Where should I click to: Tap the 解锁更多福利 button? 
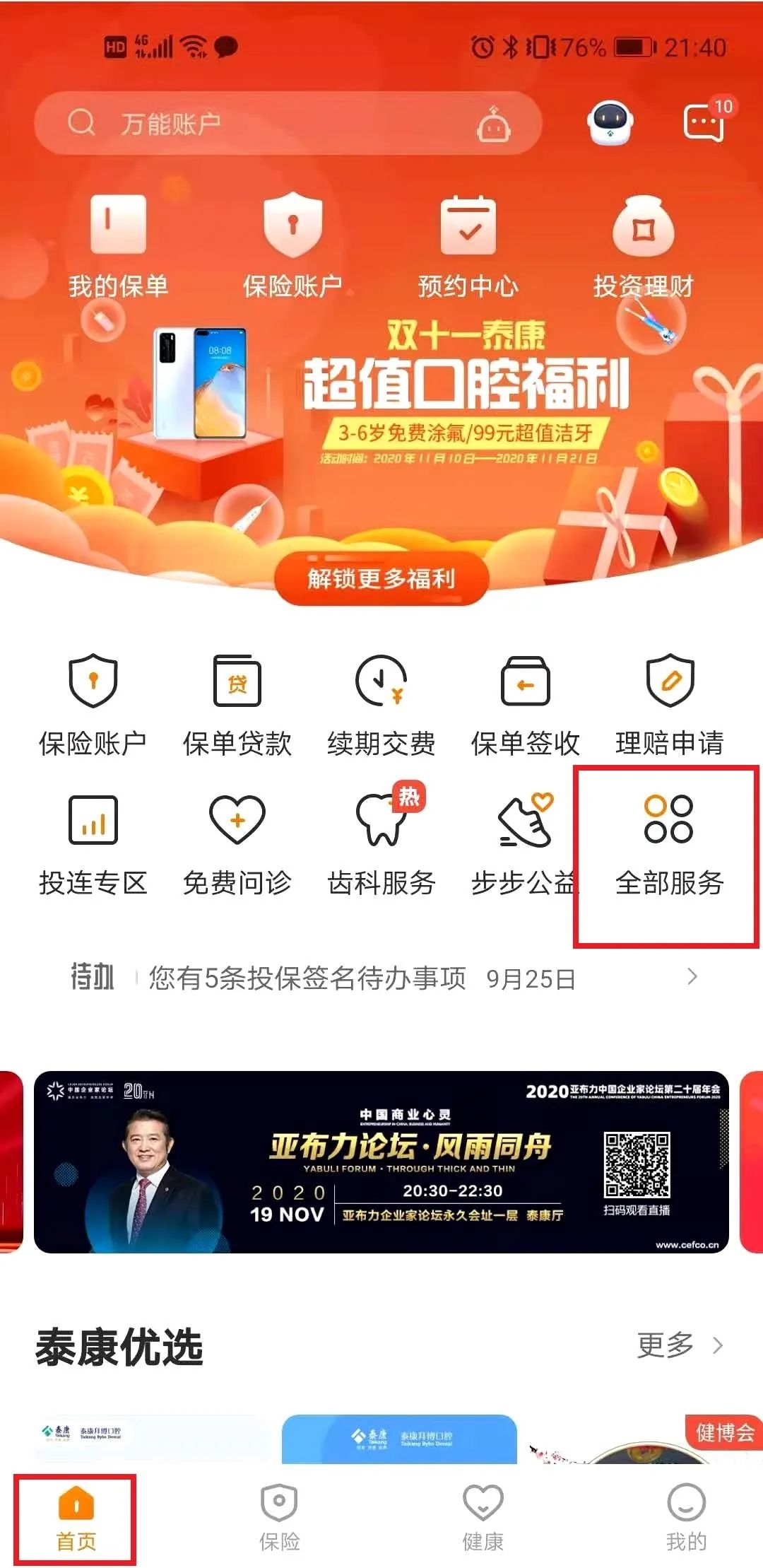pos(381,579)
